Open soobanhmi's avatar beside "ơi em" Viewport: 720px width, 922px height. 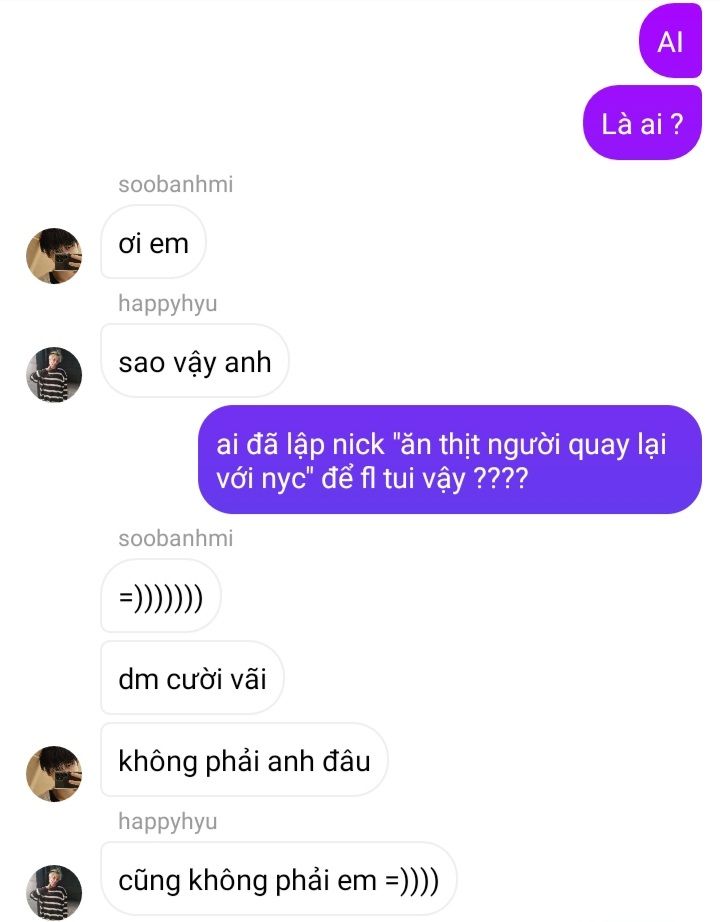coord(53,255)
